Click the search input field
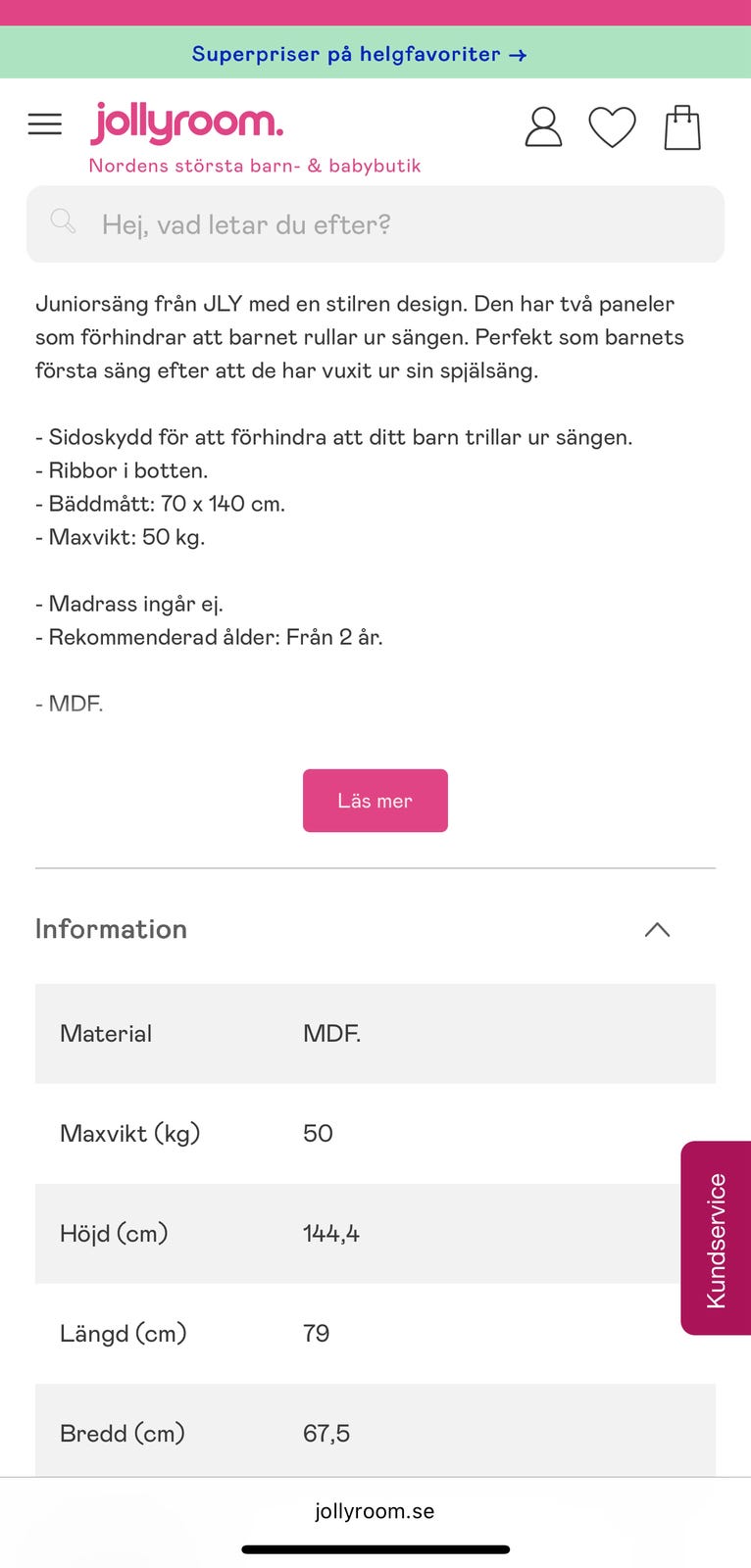 click(x=375, y=224)
